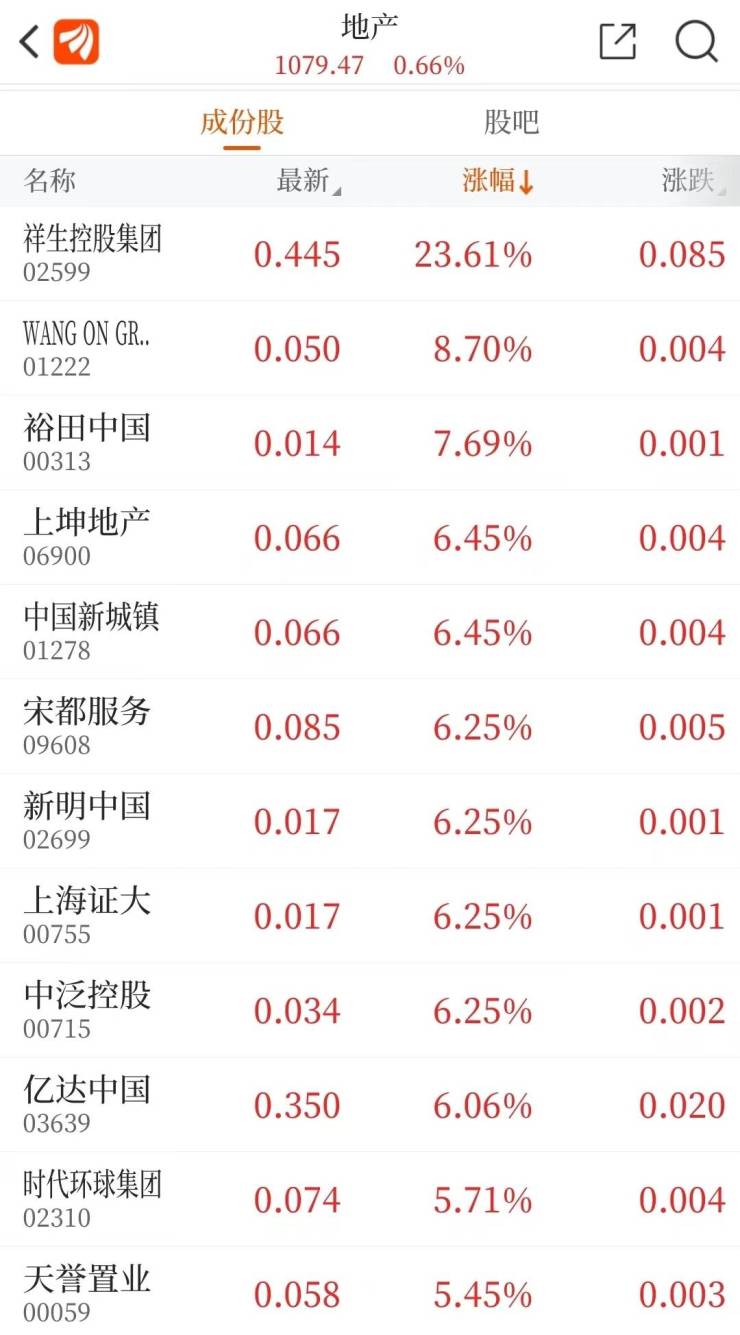
Task: Sort stocks by 涨跌 column
Action: [x=692, y=181]
